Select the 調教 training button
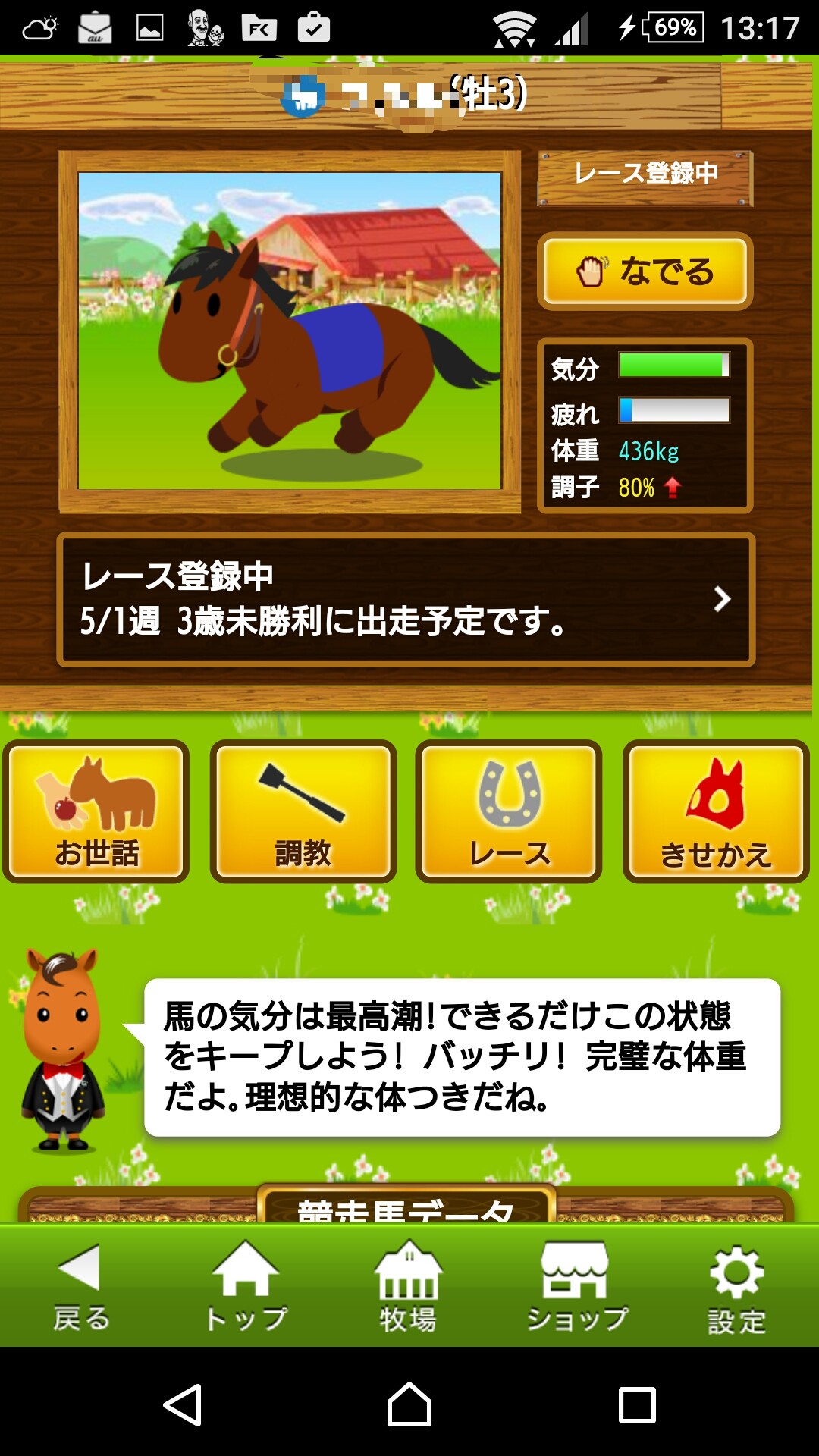This screenshot has height=1456, width=819. (x=303, y=811)
